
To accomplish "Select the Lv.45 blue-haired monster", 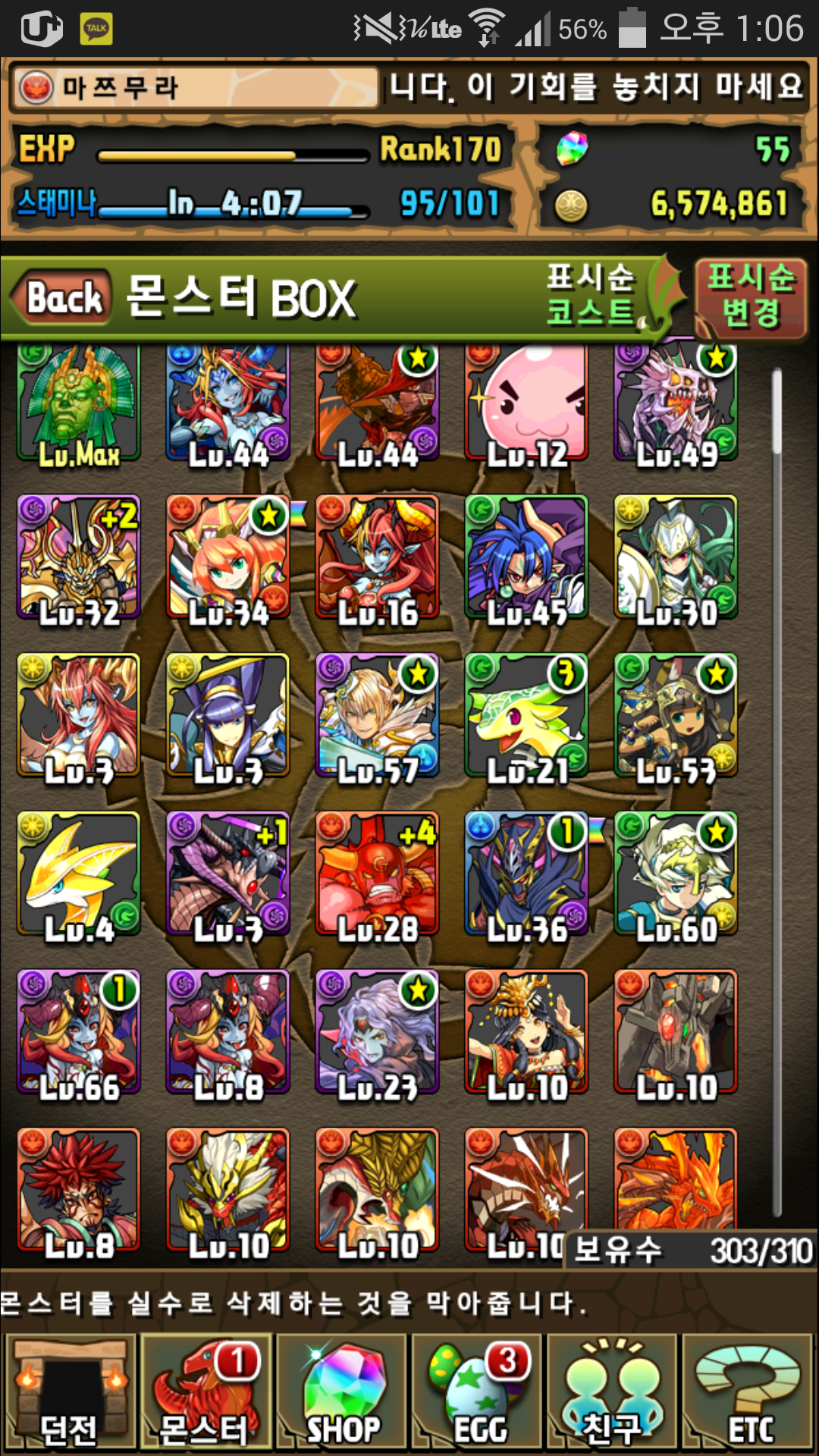I will click(x=527, y=557).
